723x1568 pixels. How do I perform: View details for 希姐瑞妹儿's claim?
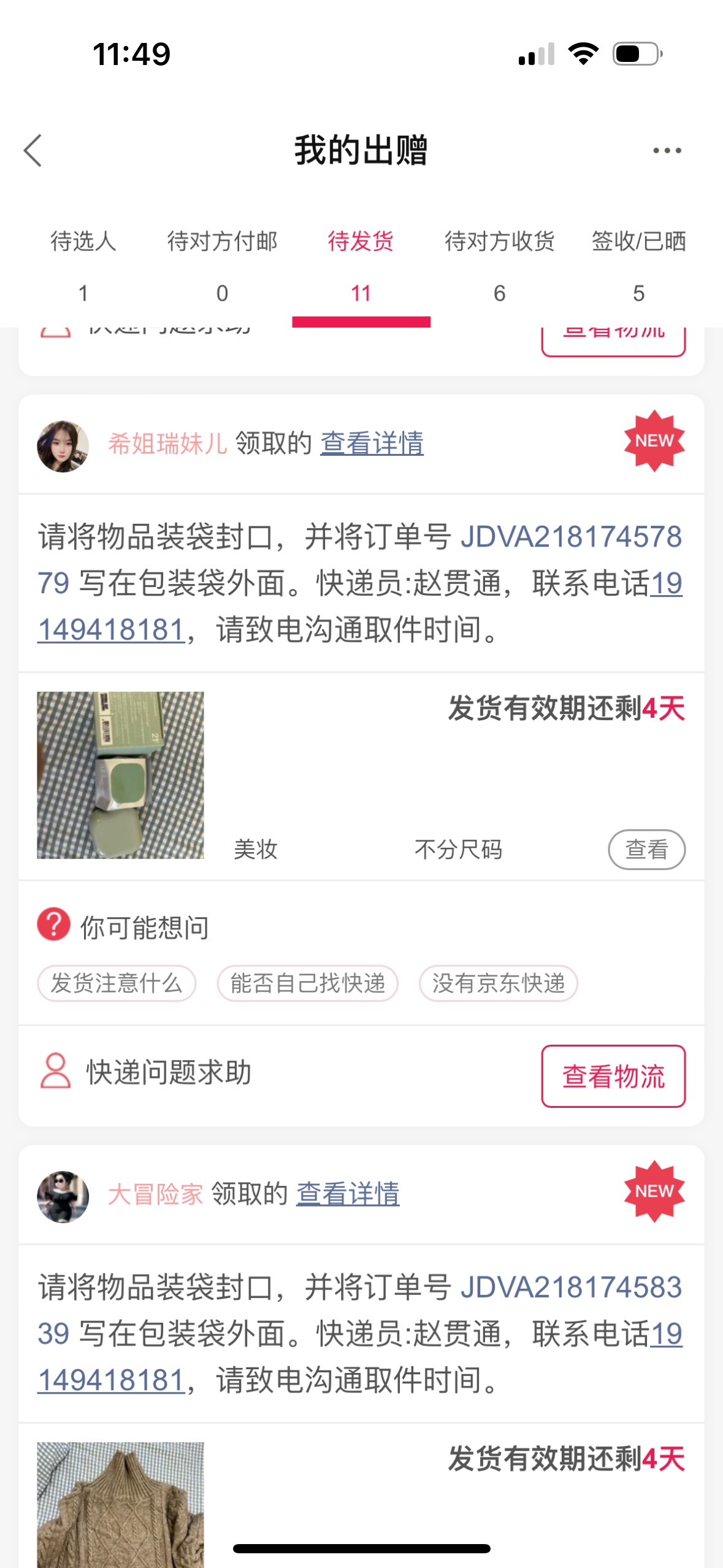click(372, 444)
